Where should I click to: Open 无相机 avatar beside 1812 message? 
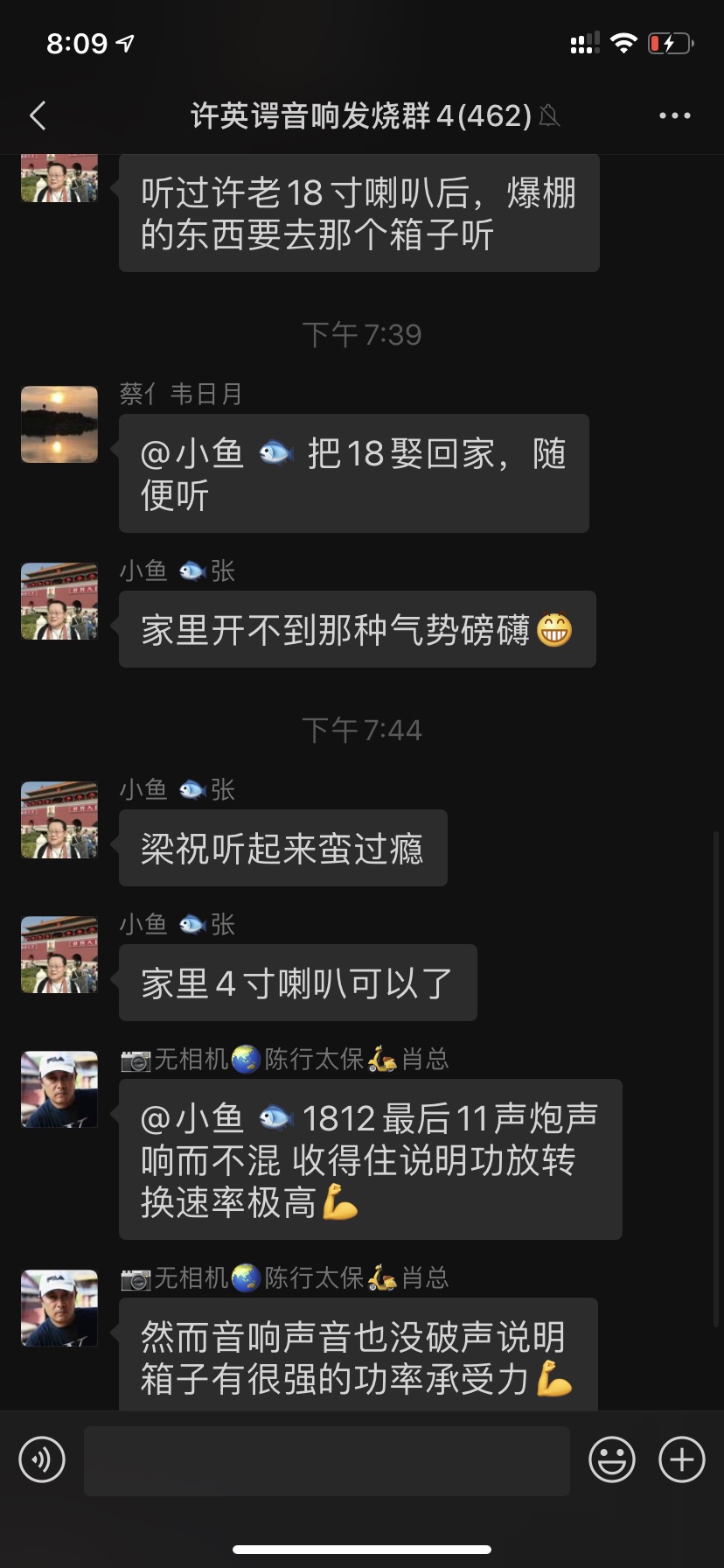[59, 1089]
